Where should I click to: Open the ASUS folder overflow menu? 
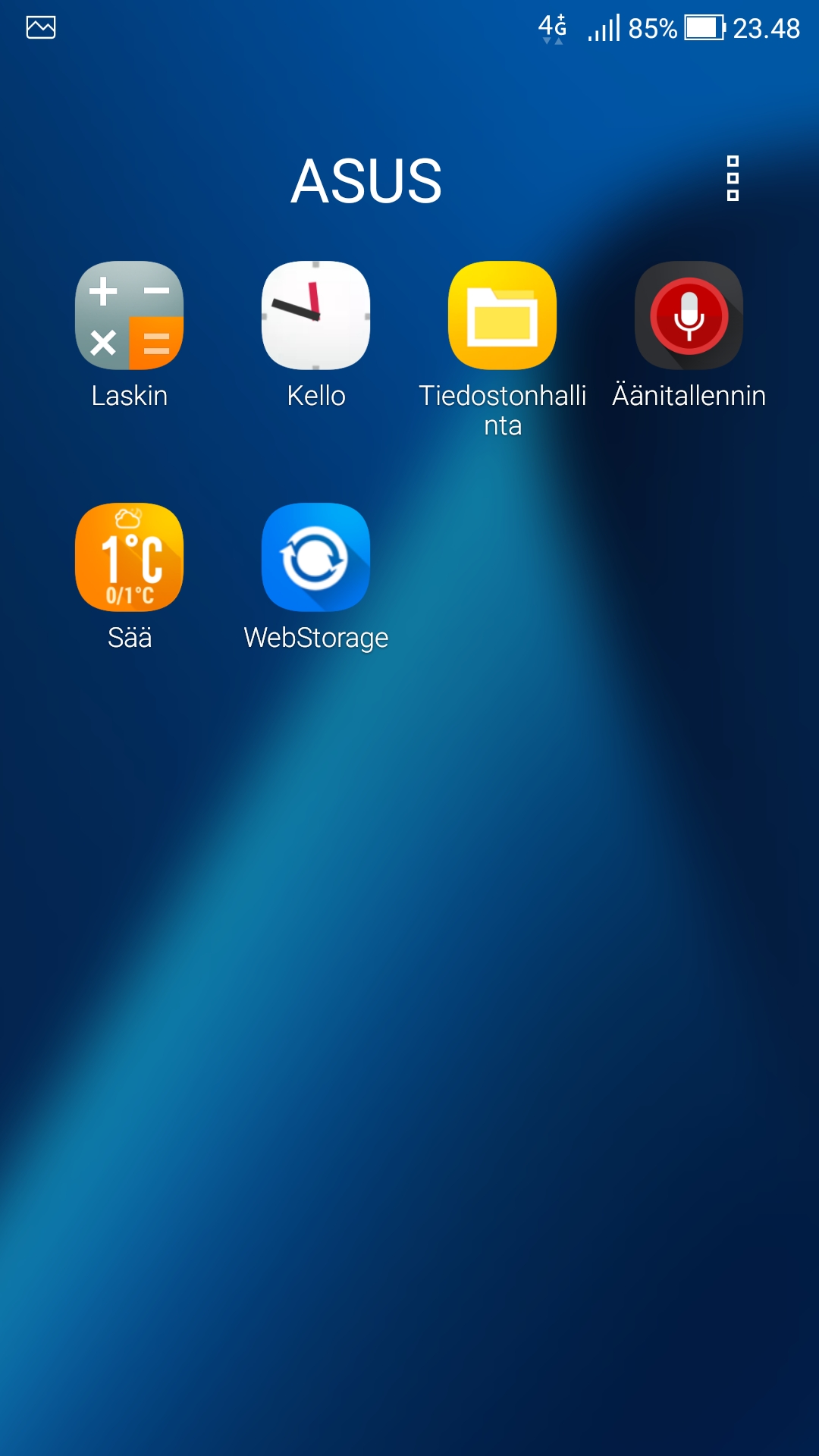pos(733,178)
